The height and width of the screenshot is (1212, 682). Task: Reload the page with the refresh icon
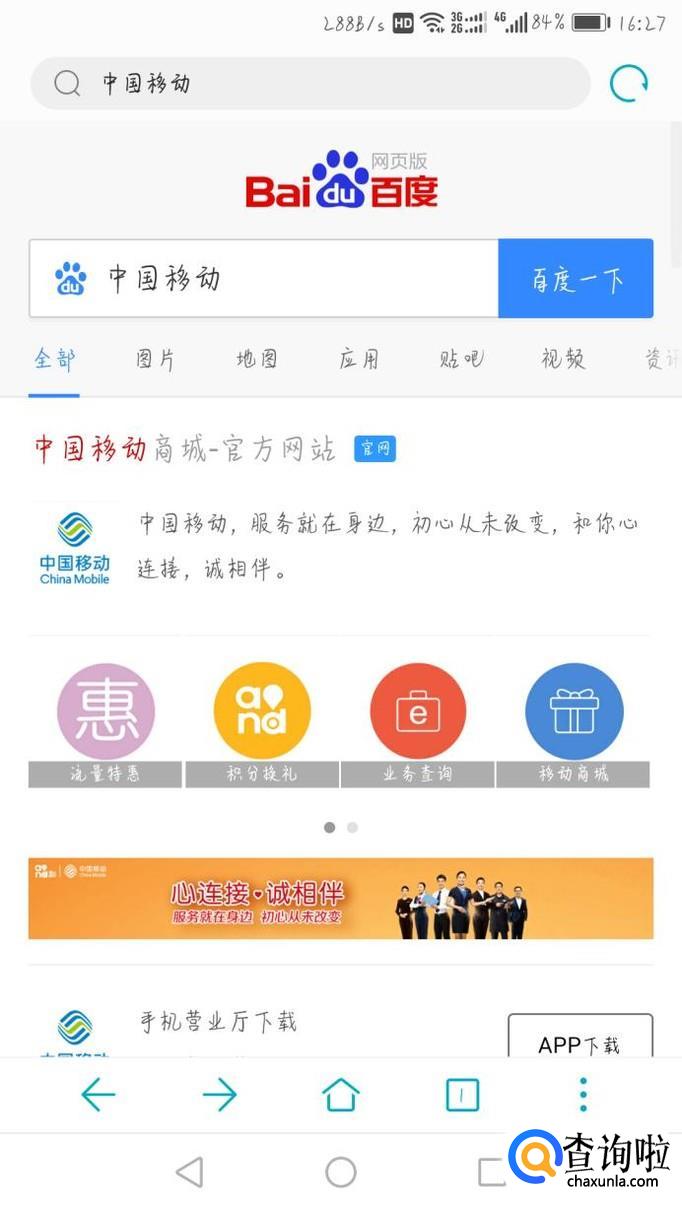[629, 83]
